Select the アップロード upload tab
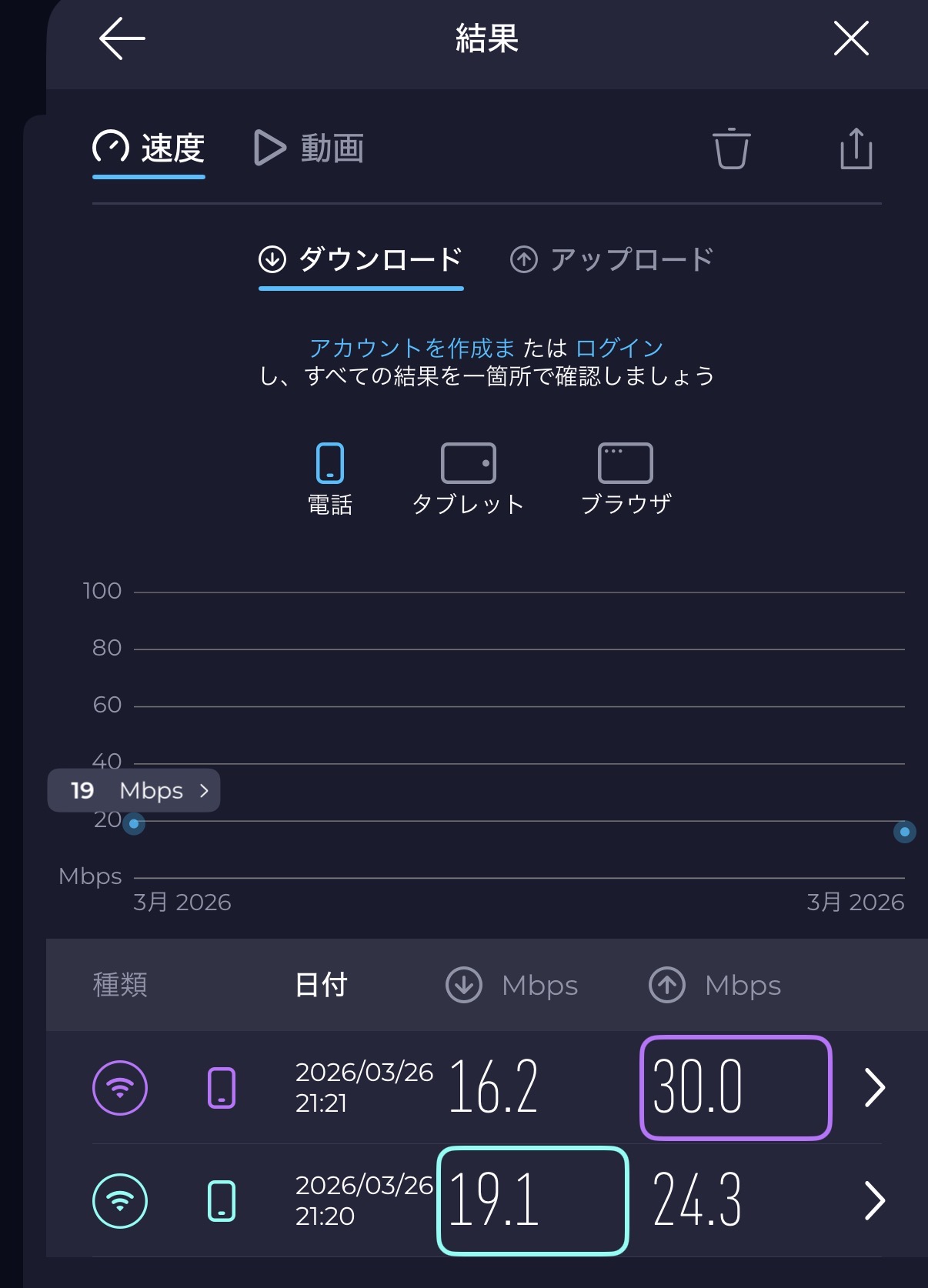The height and width of the screenshot is (1288, 928). (613, 260)
